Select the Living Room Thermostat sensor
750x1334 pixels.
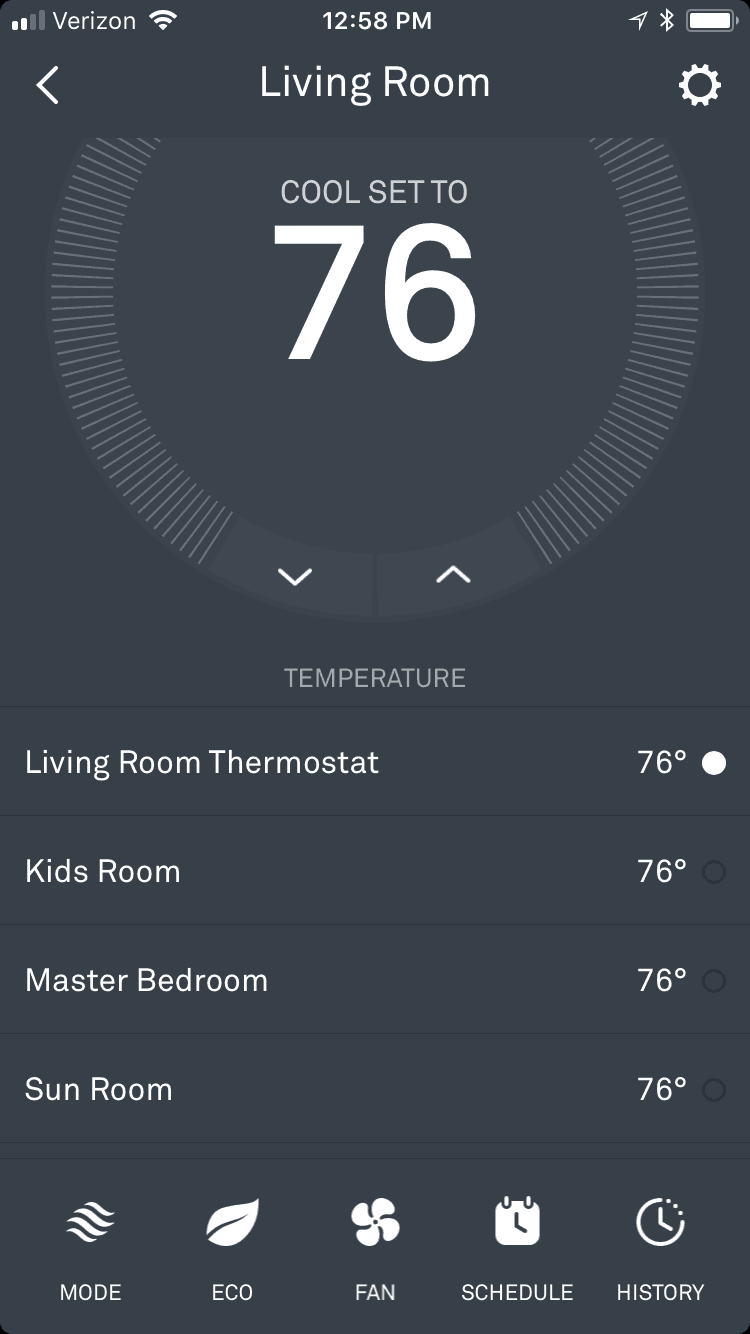point(375,762)
